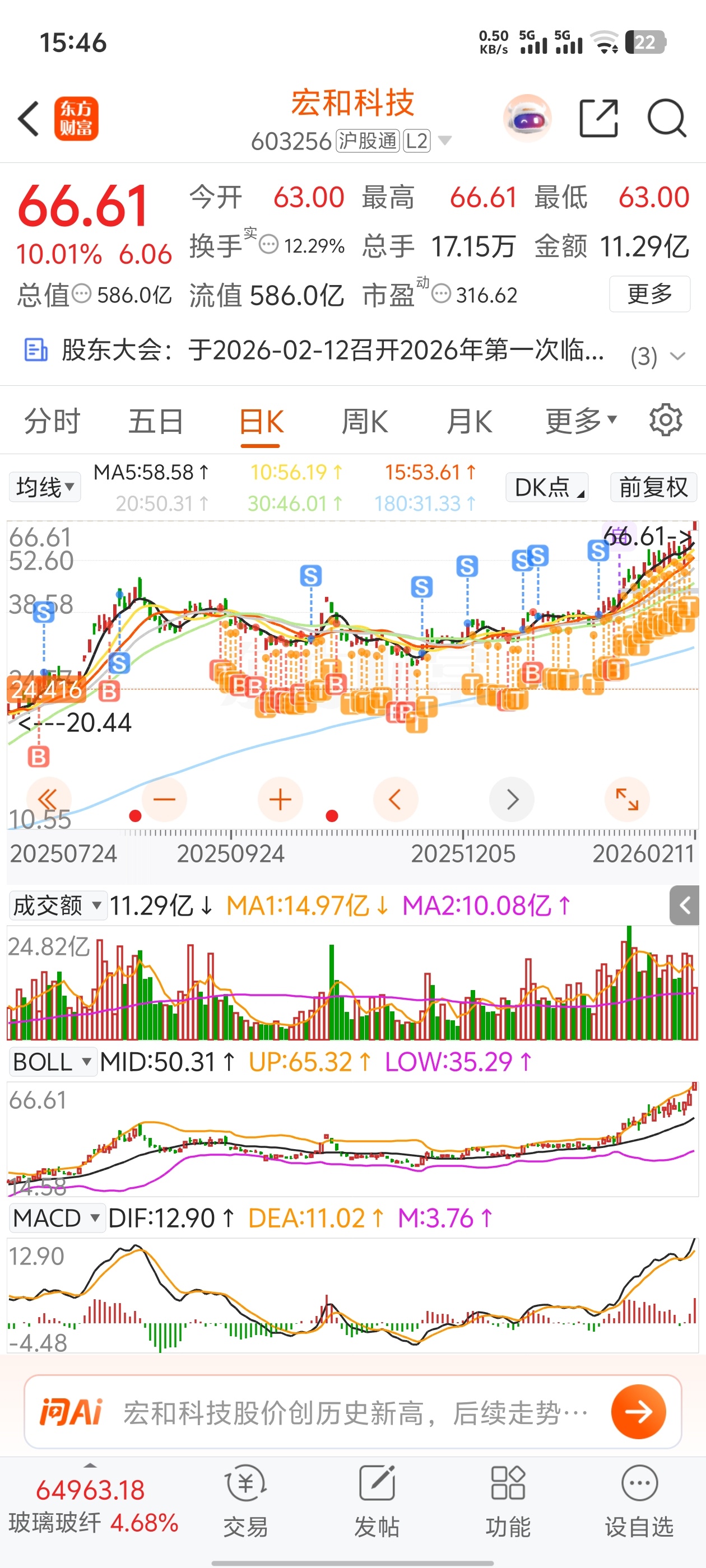
Task: Open chart settings gear
Action: (x=665, y=420)
